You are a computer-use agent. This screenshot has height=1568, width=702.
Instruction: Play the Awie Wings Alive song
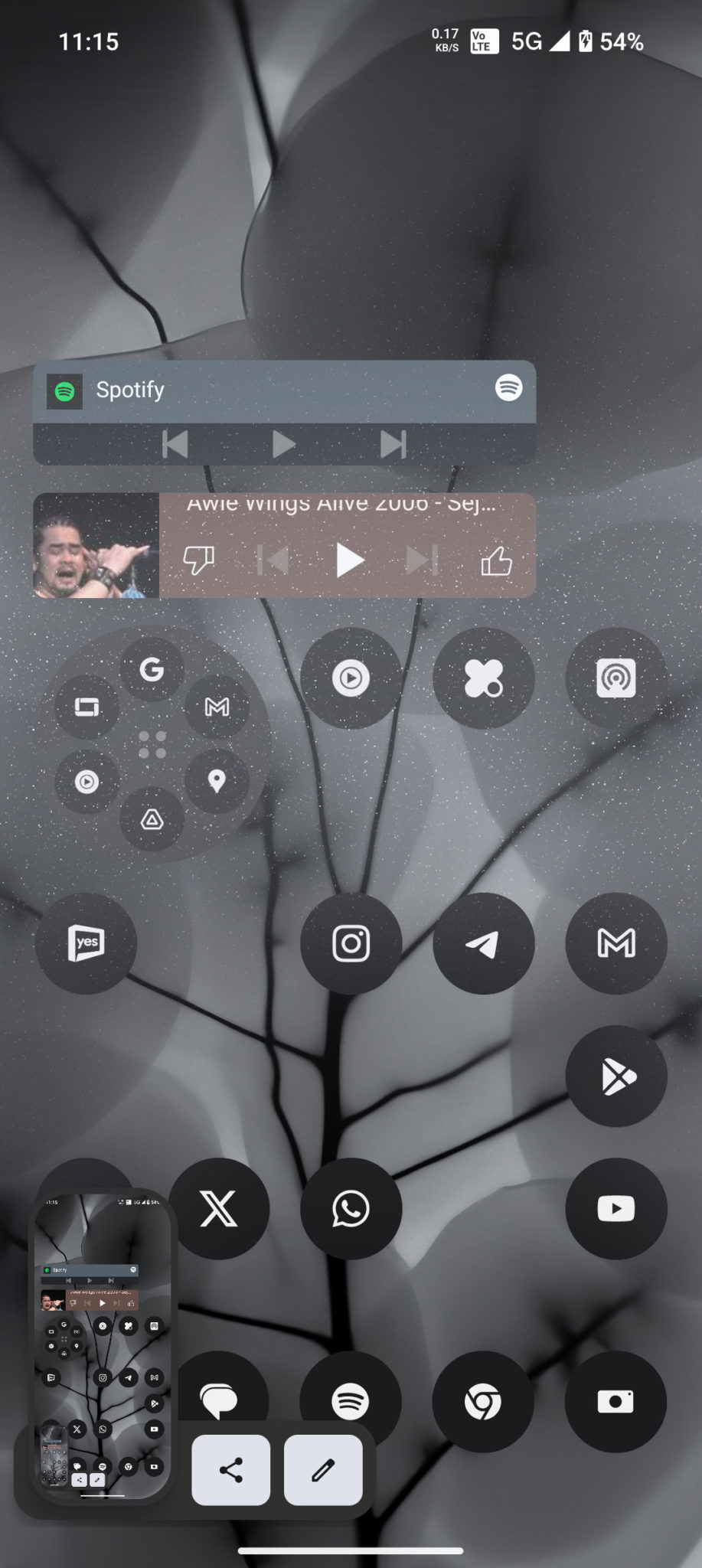(x=350, y=560)
